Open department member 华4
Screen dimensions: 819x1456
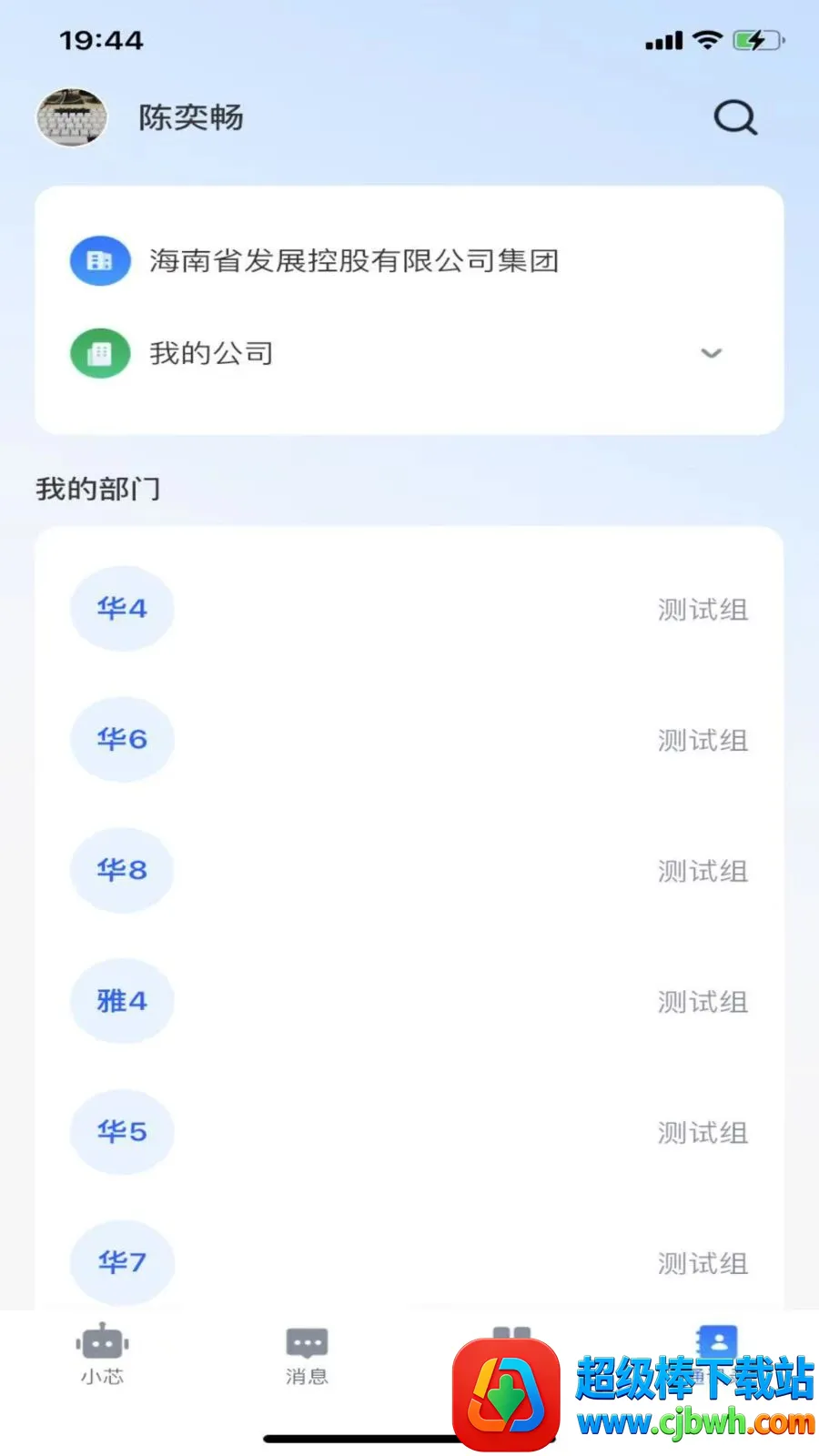[x=409, y=609]
